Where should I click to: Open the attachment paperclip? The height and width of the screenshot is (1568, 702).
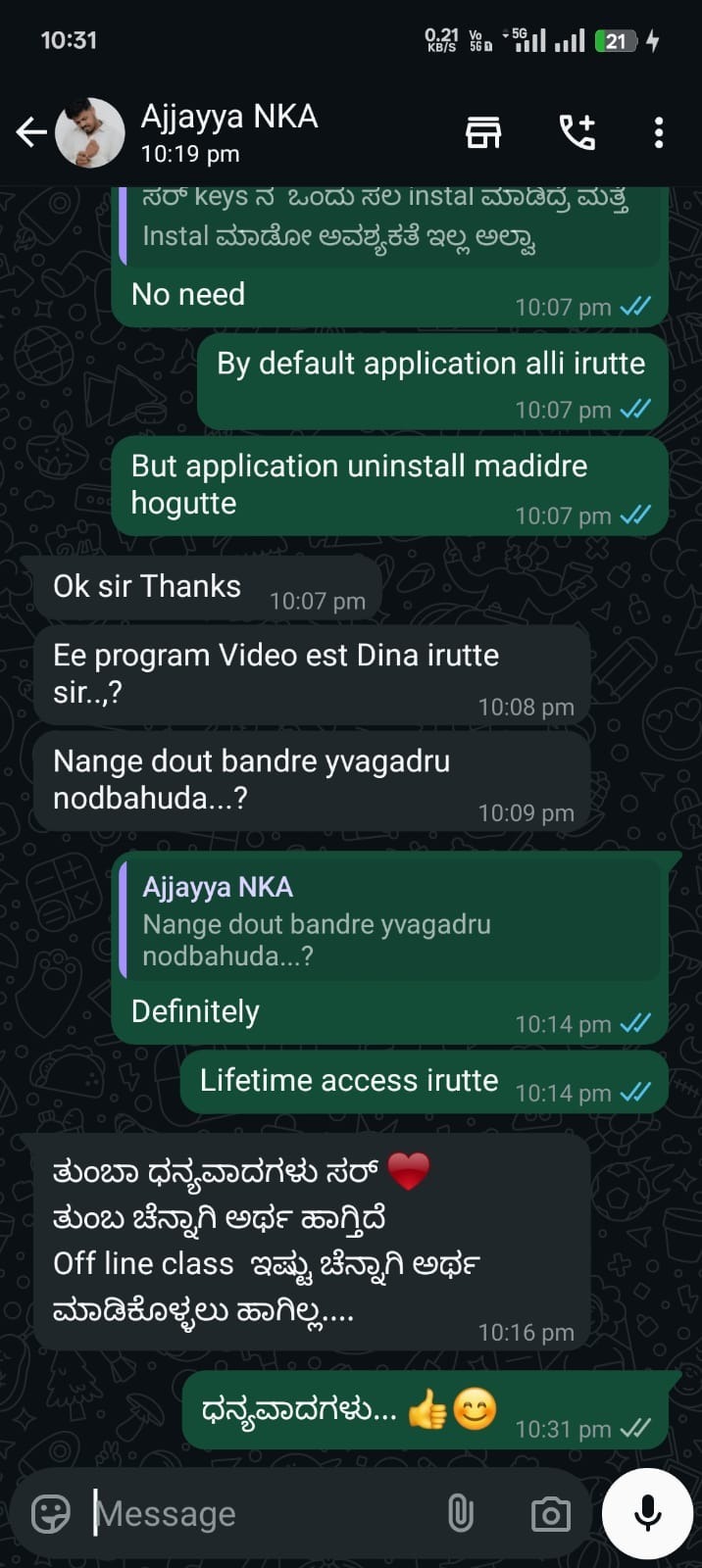coord(460,1513)
